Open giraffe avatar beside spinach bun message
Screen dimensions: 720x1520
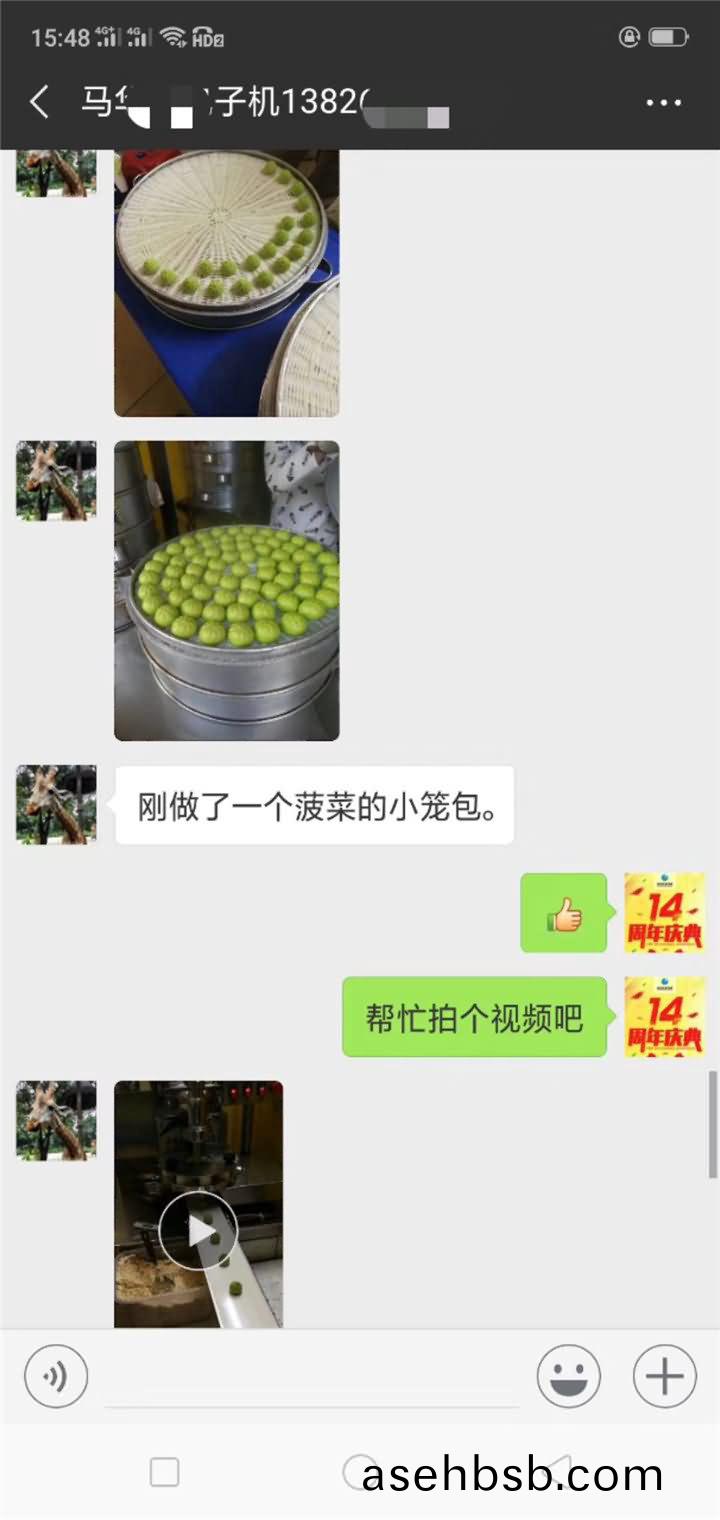[56, 804]
